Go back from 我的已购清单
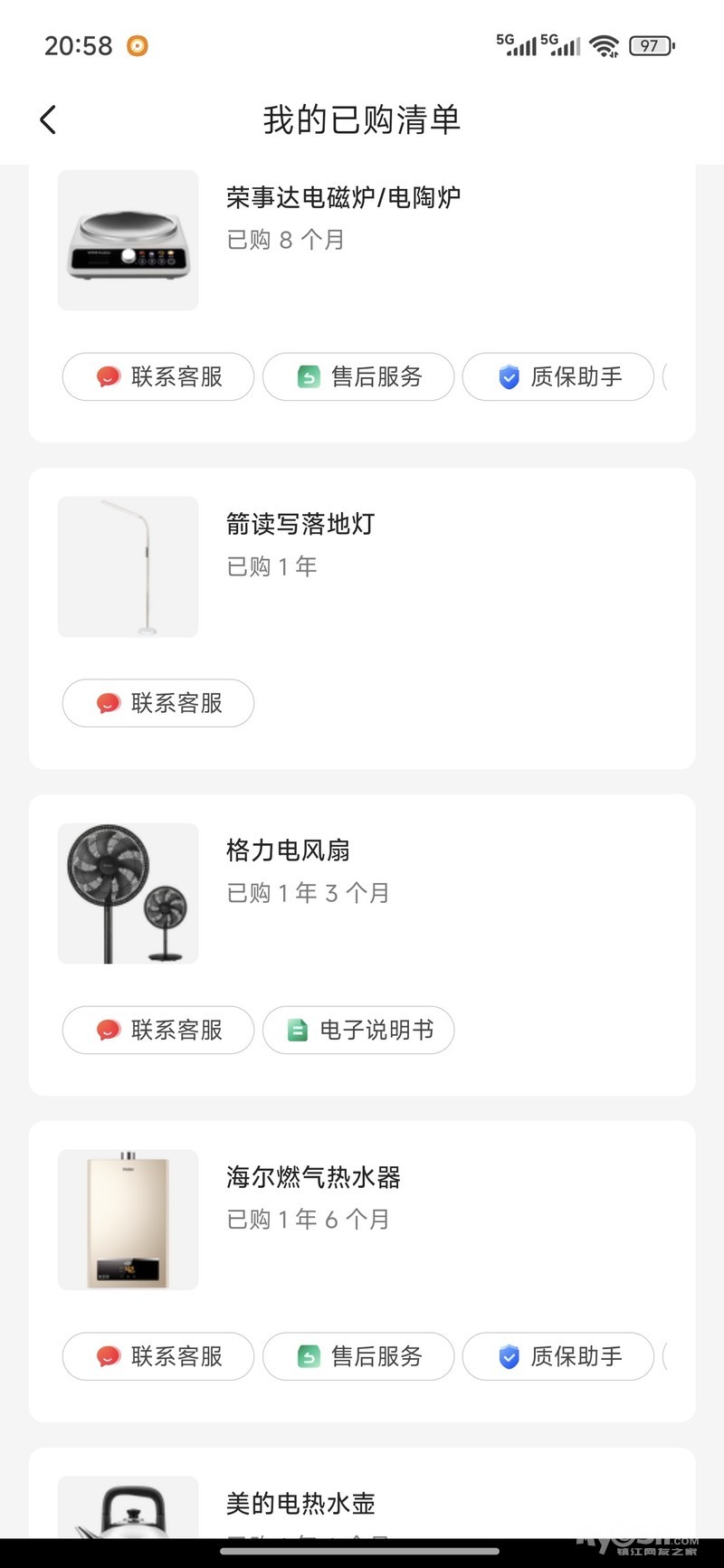The image size is (724, 1568). pos(49,119)
